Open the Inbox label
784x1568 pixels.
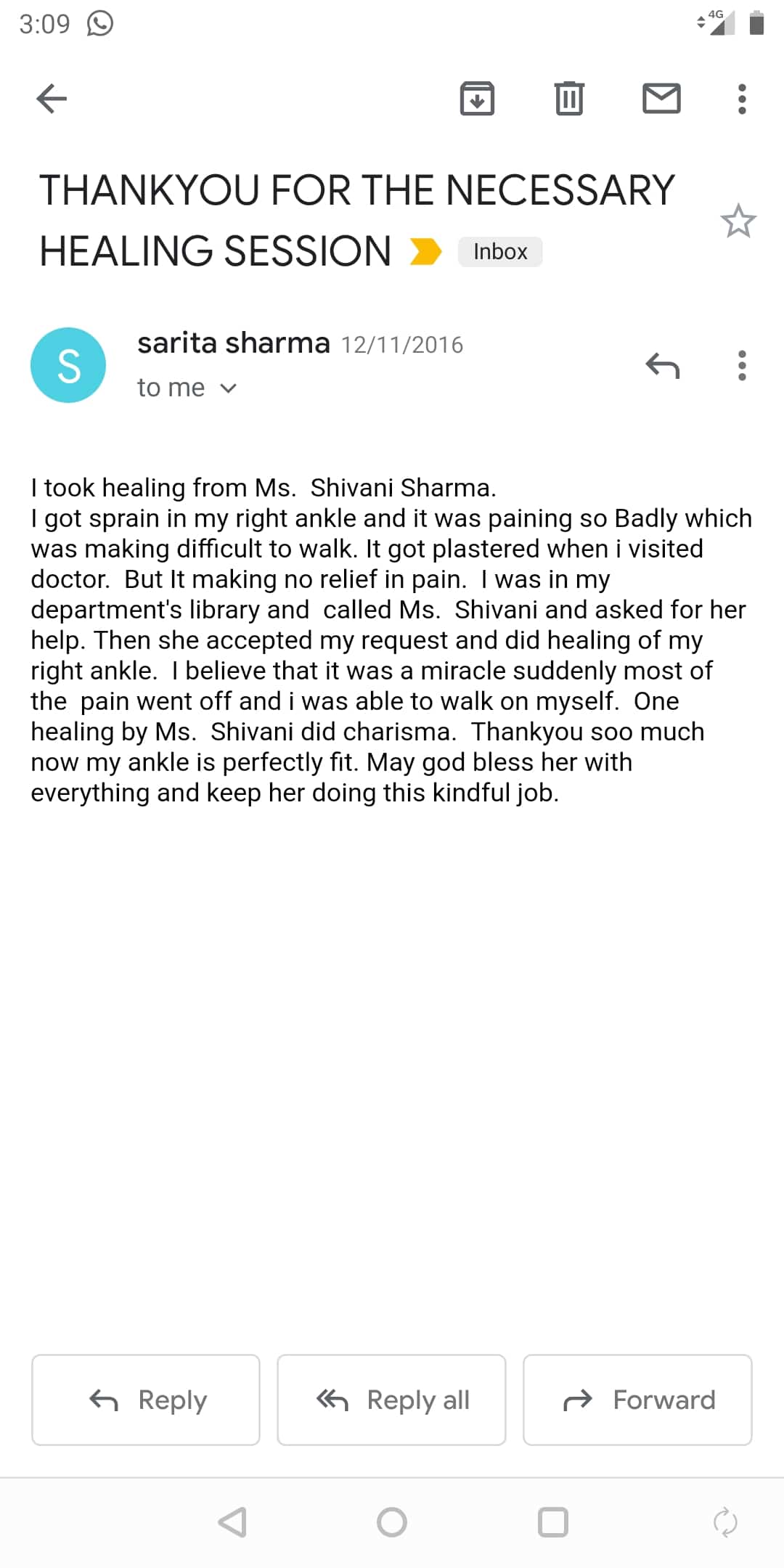point(500,252)
